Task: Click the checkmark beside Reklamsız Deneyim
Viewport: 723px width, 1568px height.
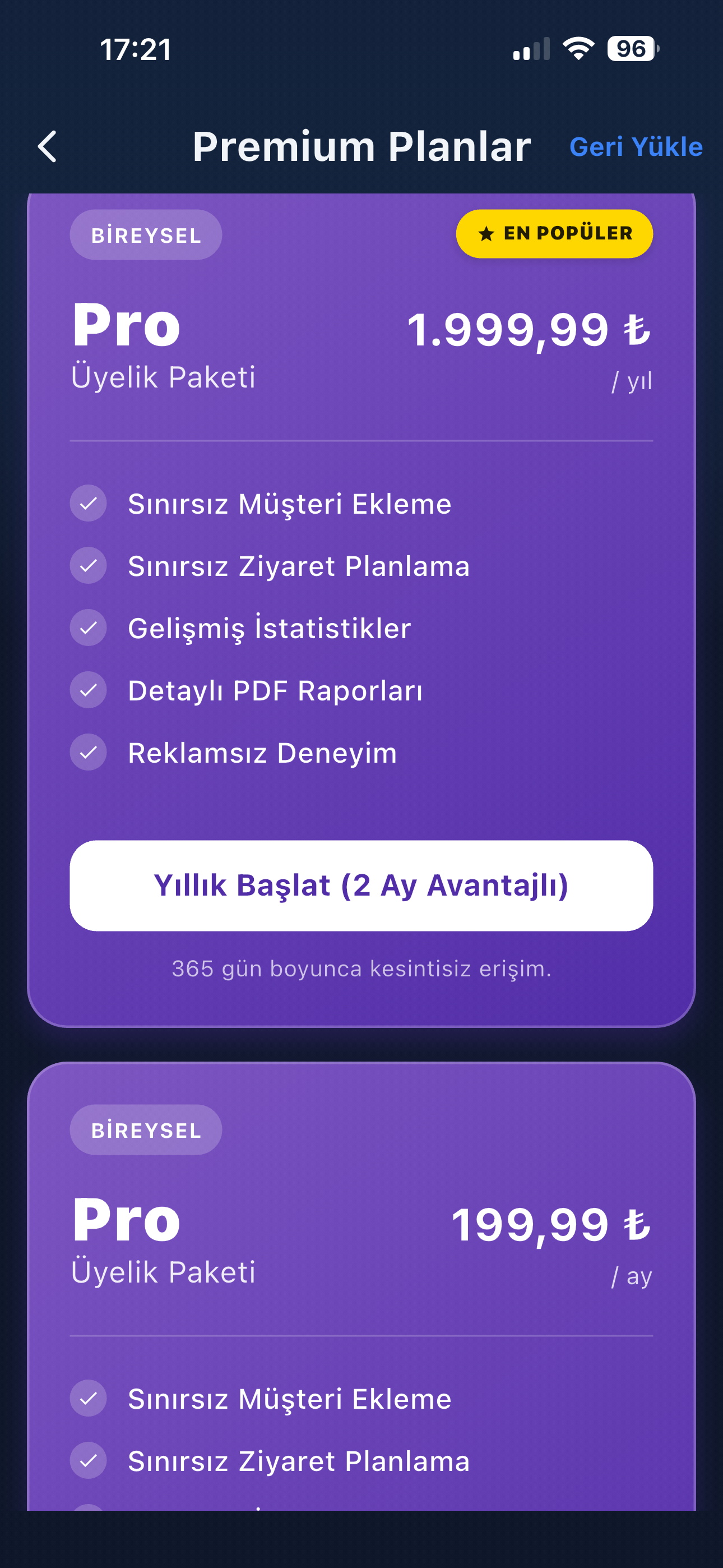Action: tap(89, 753)
